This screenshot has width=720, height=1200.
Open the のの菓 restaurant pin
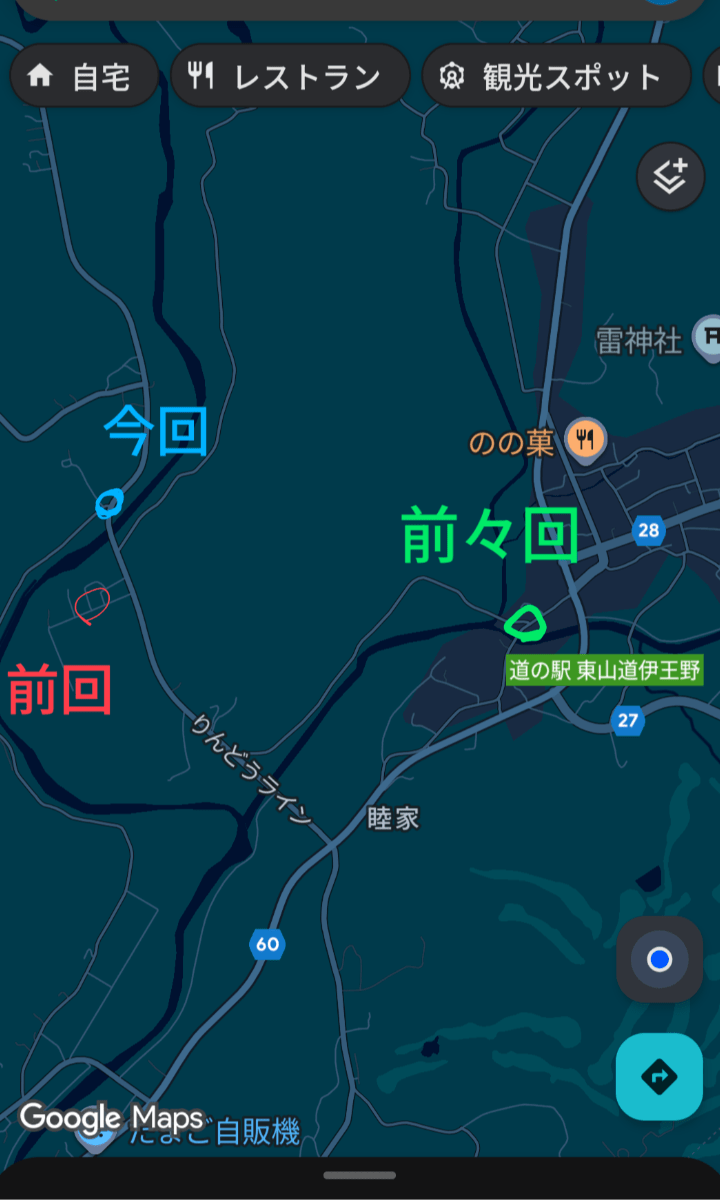click(585, 438)
